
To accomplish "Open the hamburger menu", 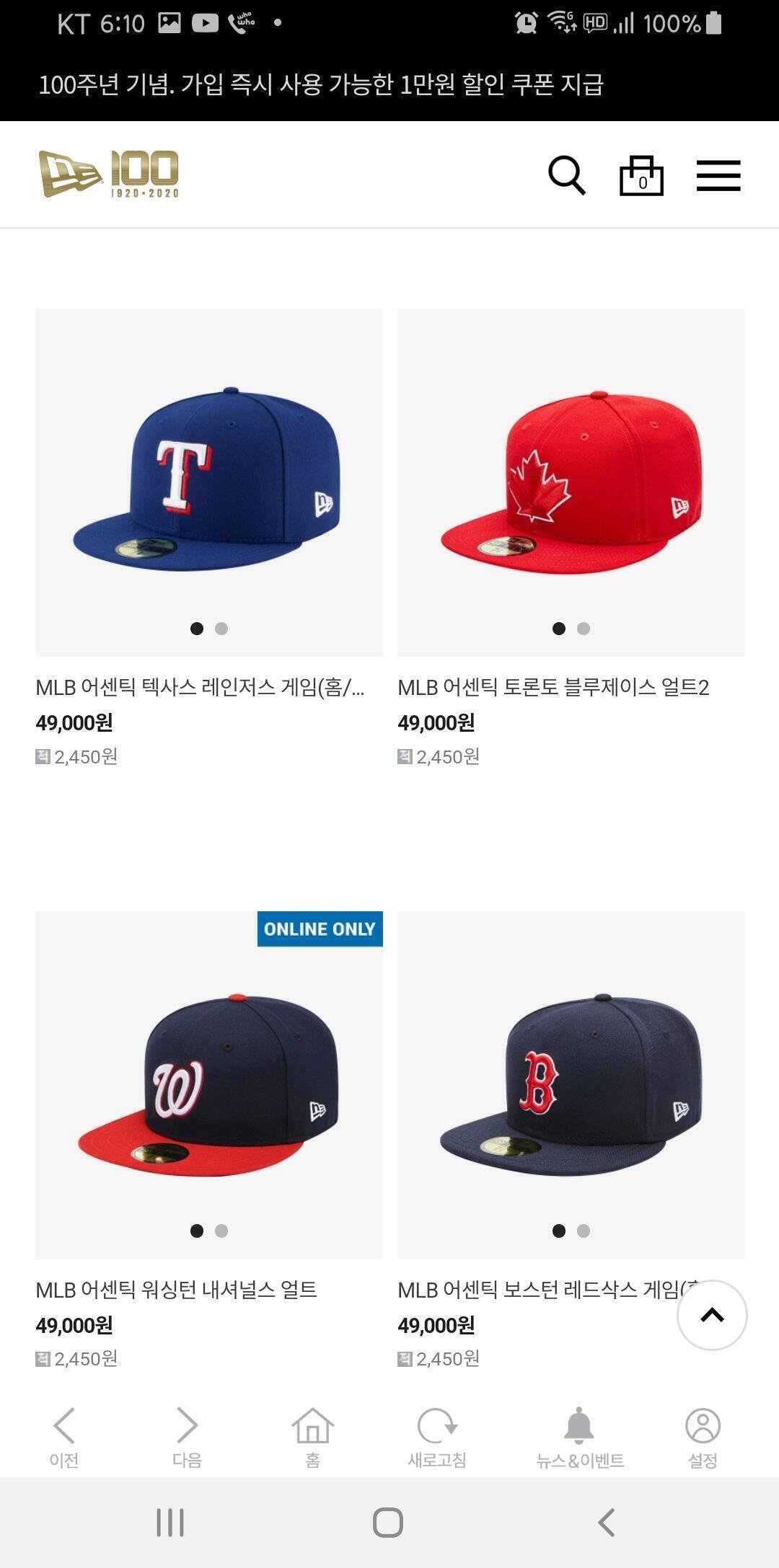I will (718, 175).
